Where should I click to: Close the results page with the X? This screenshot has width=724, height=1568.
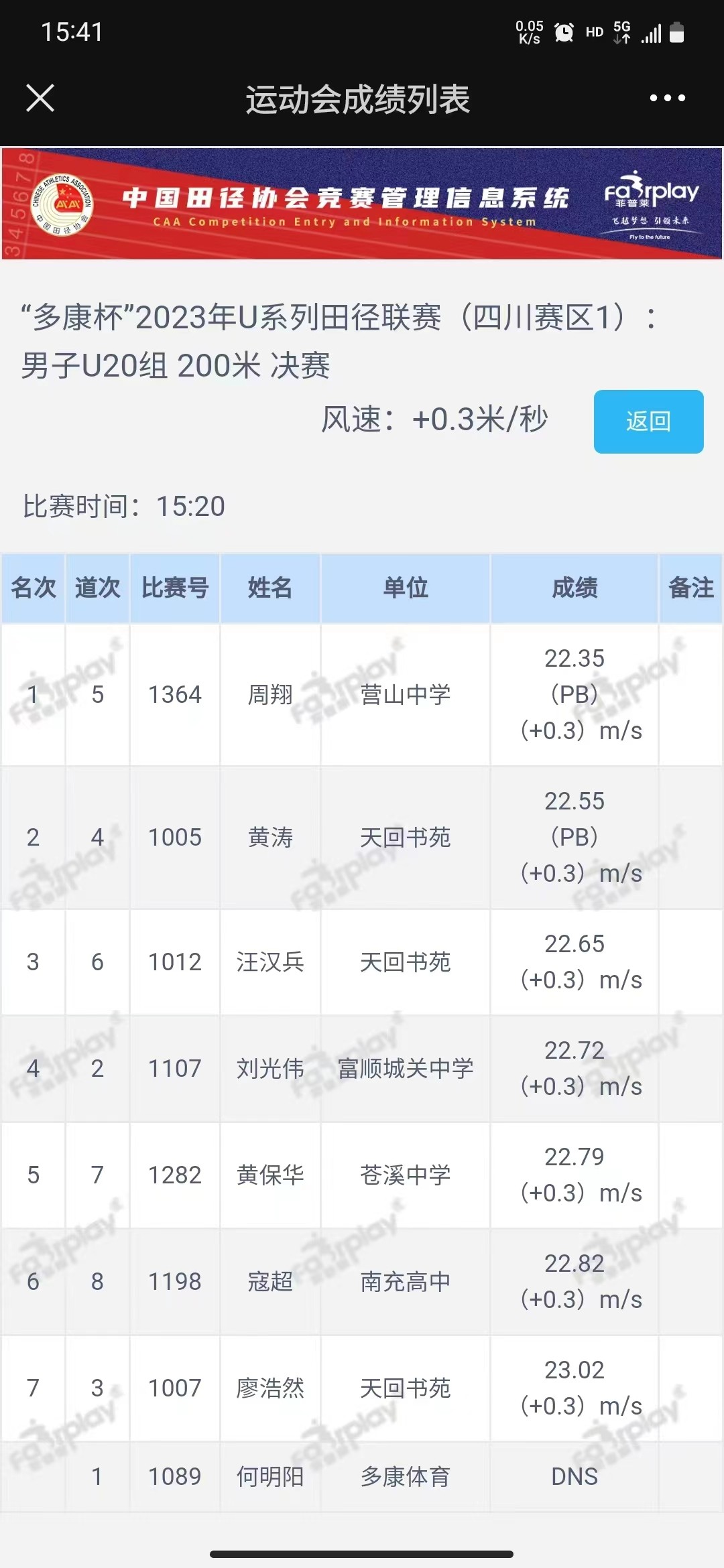40,99
